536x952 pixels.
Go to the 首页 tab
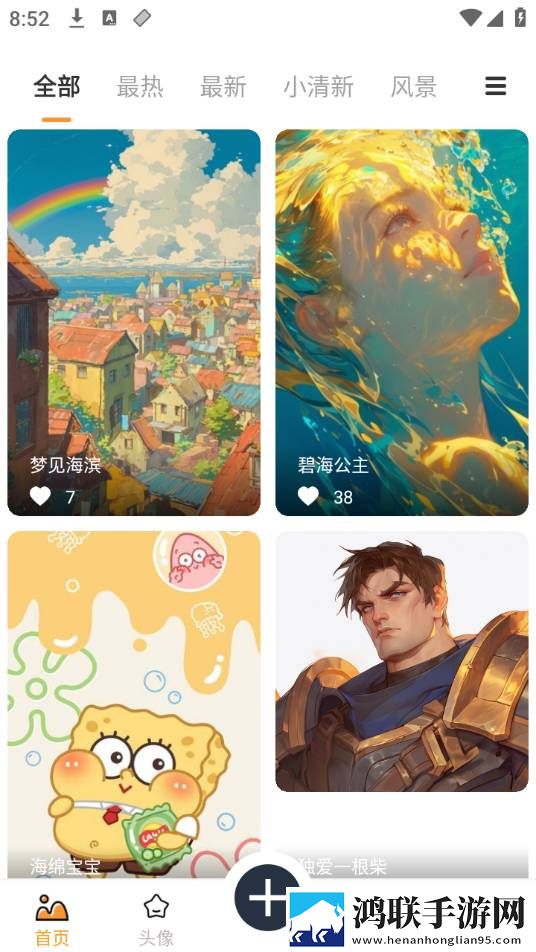52,920
